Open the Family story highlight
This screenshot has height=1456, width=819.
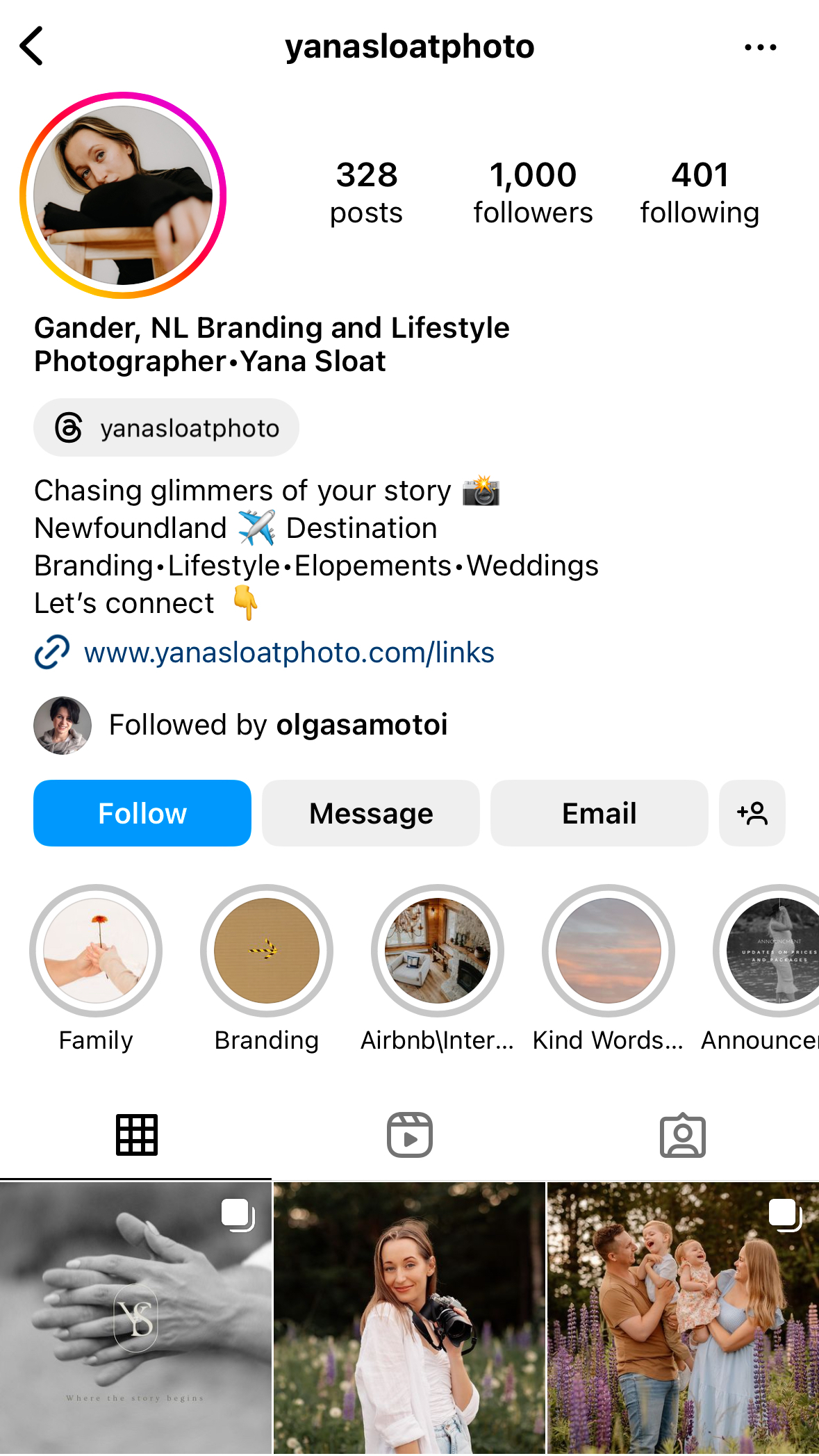(x=96, y=951)
